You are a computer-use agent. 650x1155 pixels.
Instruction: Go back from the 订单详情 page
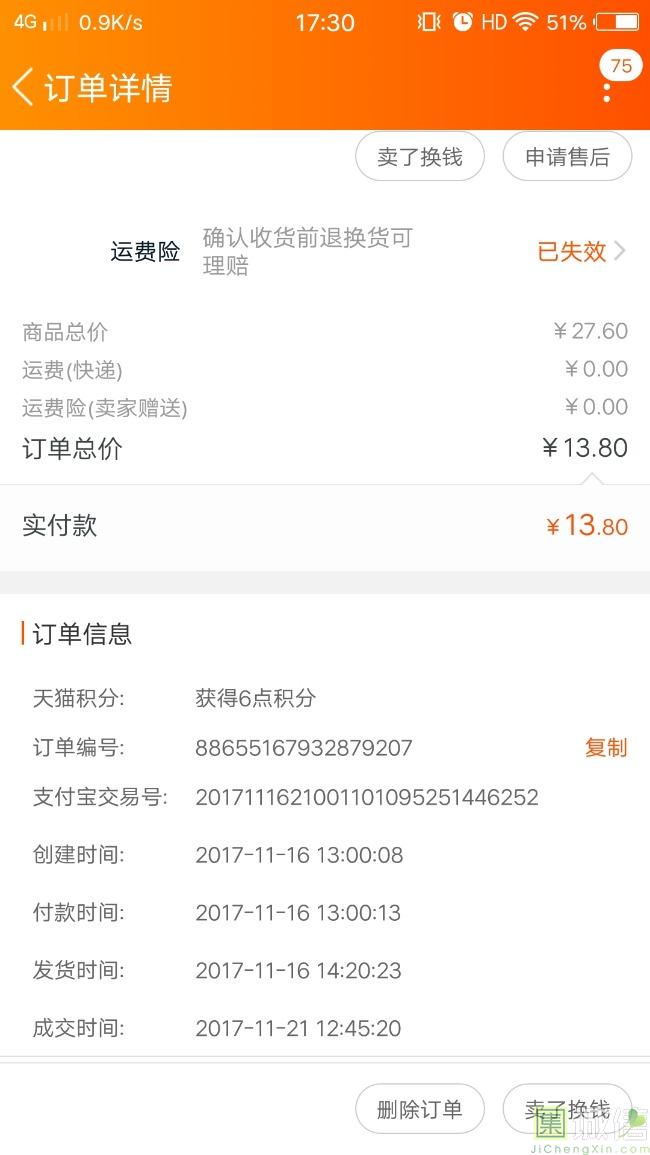click(x=23, y=88)
